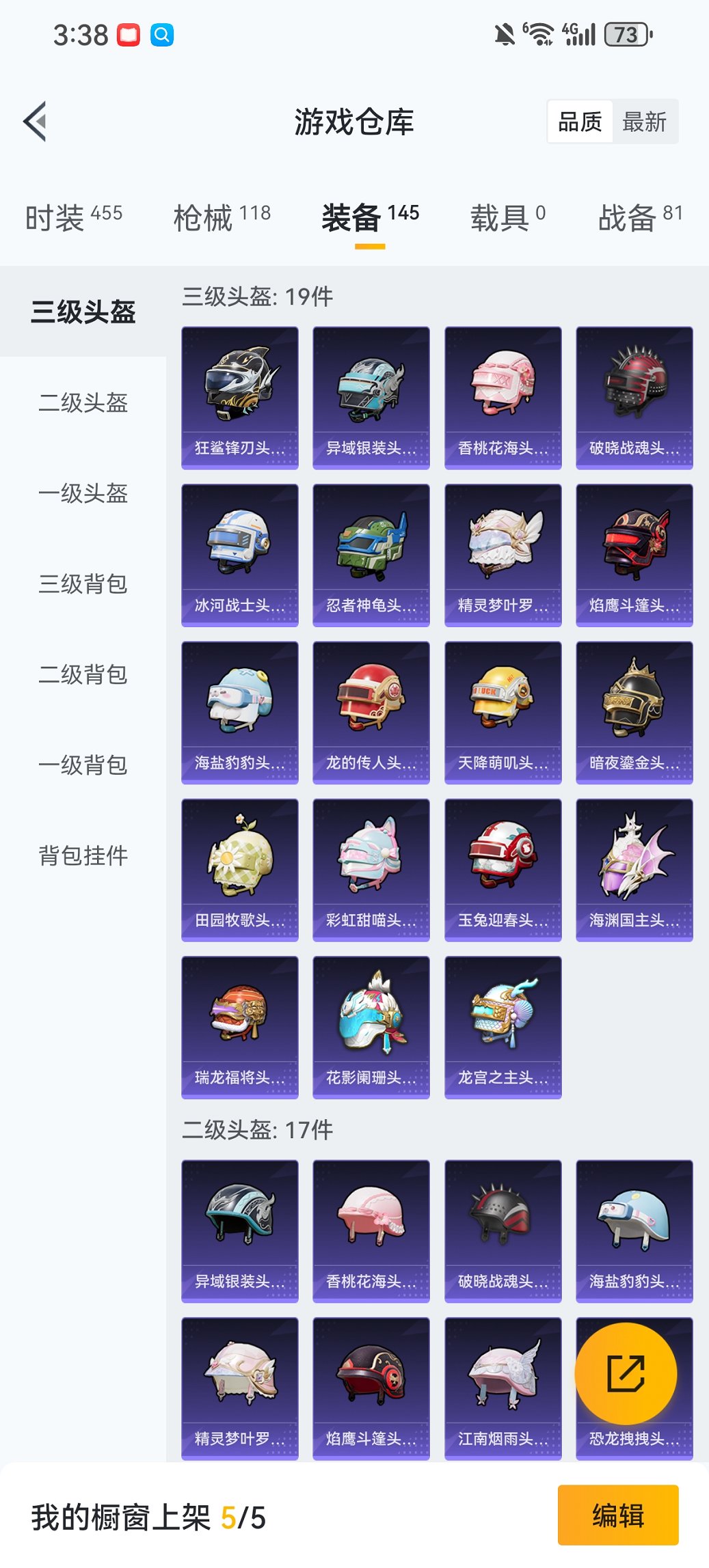View the 龙宫之主头 helmet
The width and height of the screenshot is (709, 1568).
pos(503,1027)
